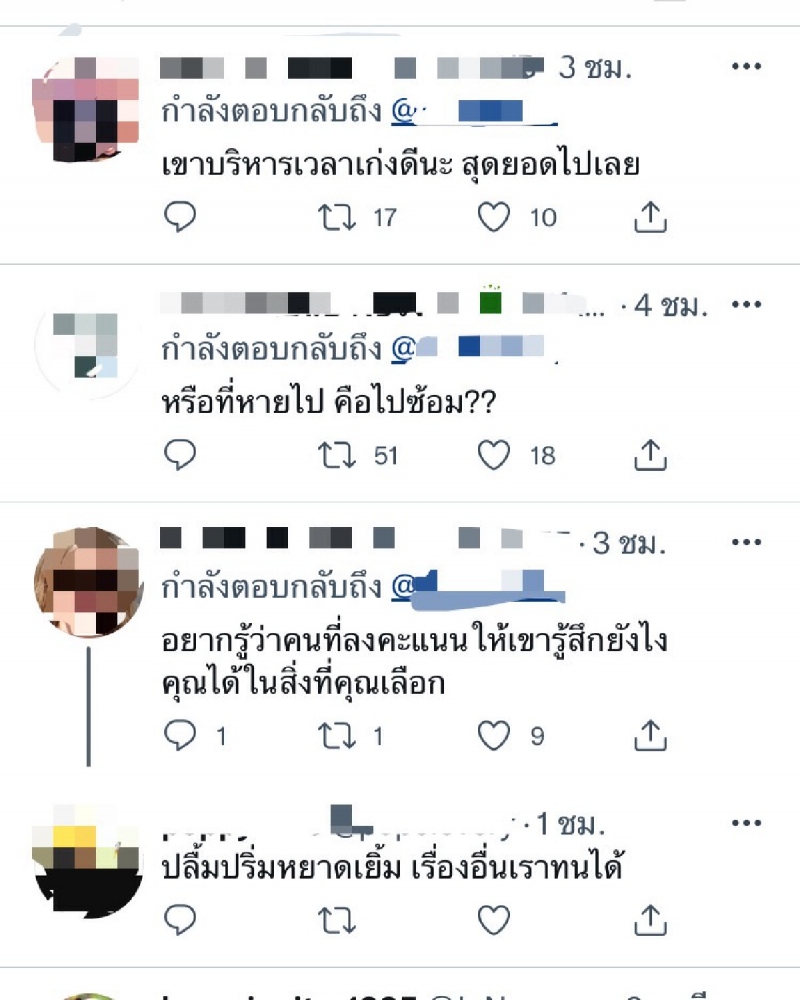
Task: Open overflow menu on 'หรือที่หายไป' tweet
Action: [746, 305]
